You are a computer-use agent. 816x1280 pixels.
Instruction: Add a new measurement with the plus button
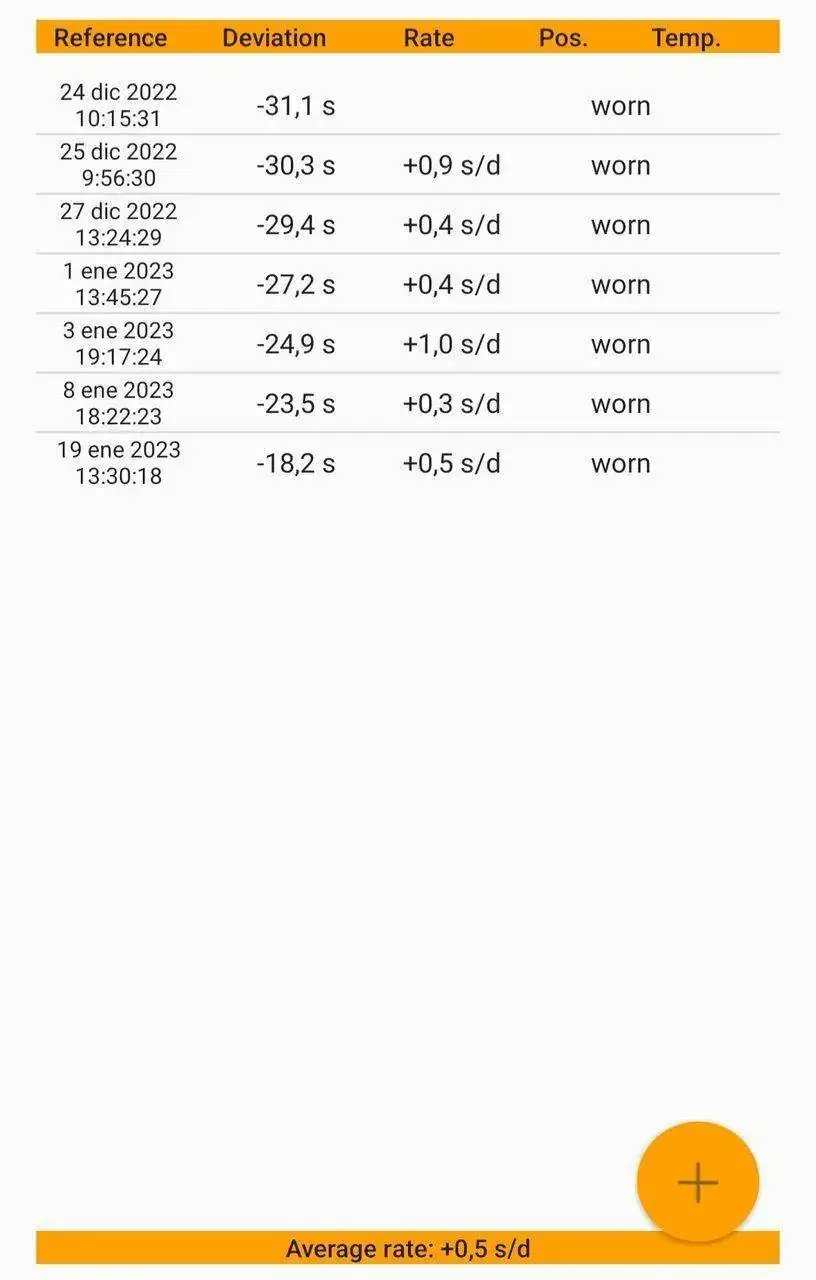coord(697,1182)
